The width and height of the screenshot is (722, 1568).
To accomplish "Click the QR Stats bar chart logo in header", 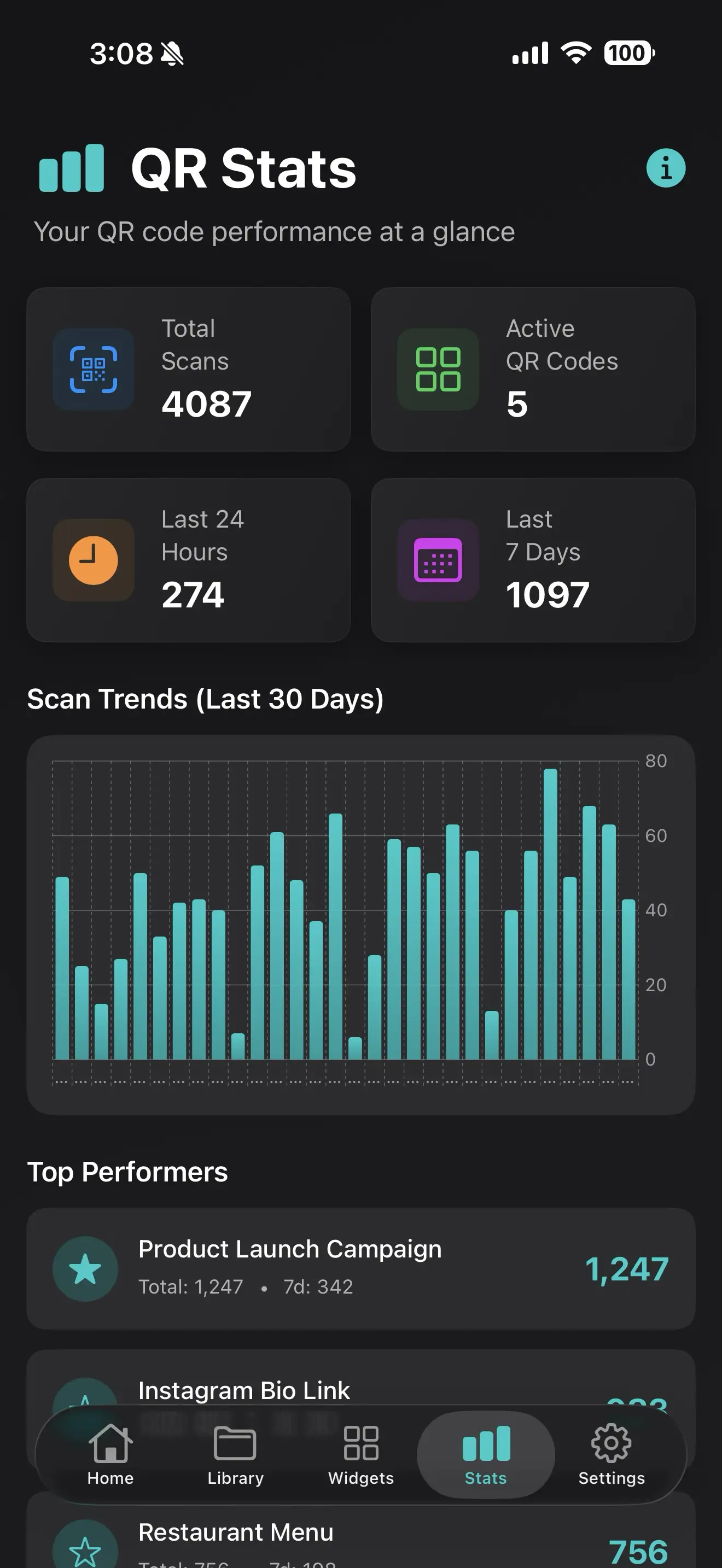I will click(71, 167).
